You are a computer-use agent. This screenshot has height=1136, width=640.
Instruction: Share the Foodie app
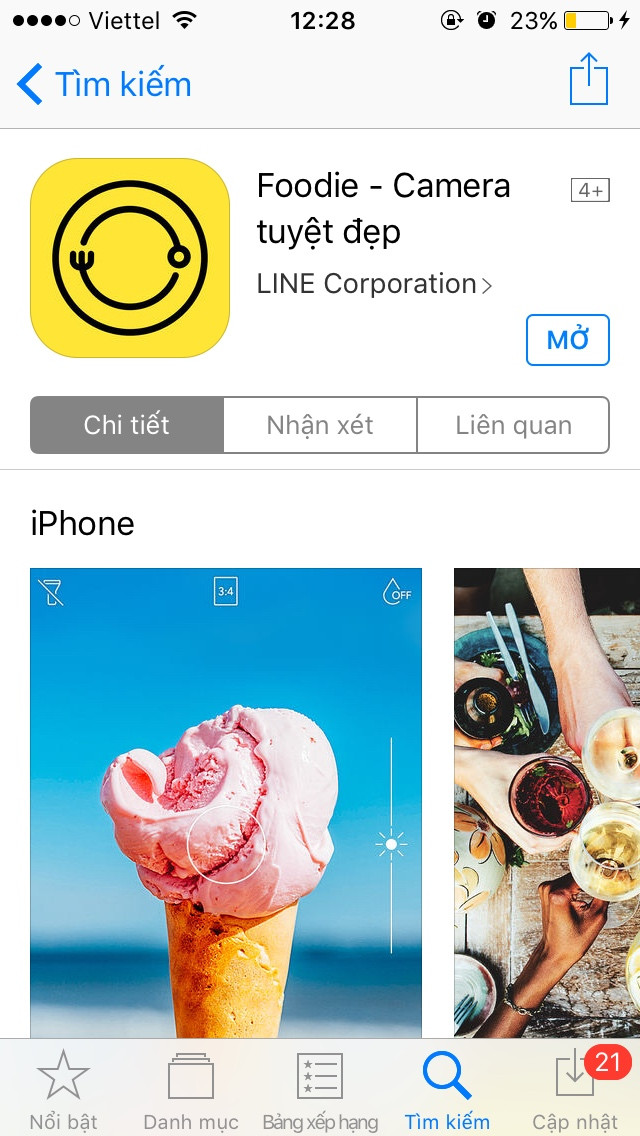tap(589, 80)
